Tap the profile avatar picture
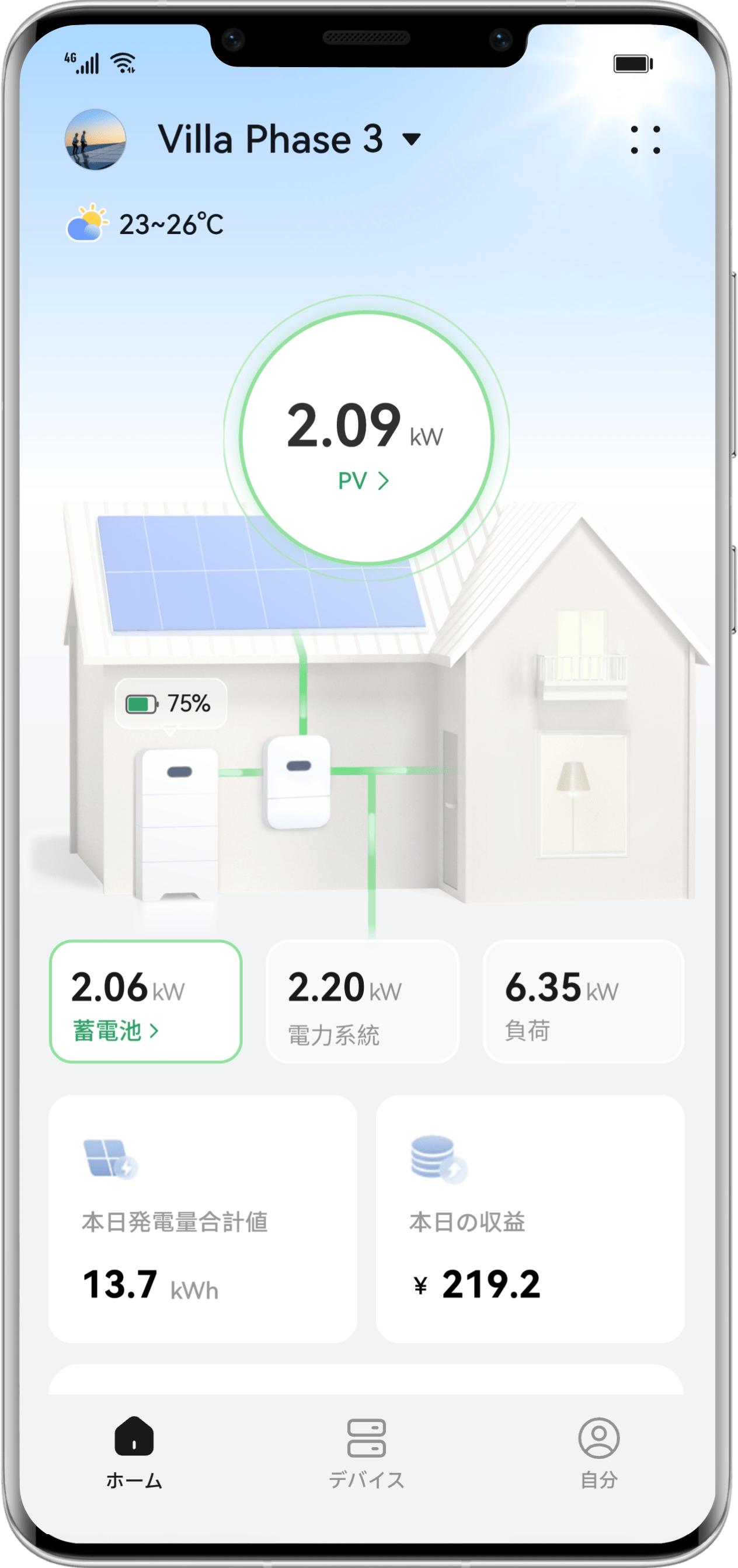Screen dimensions: 738x1568 pyautogui.click(x=96, y=140)
